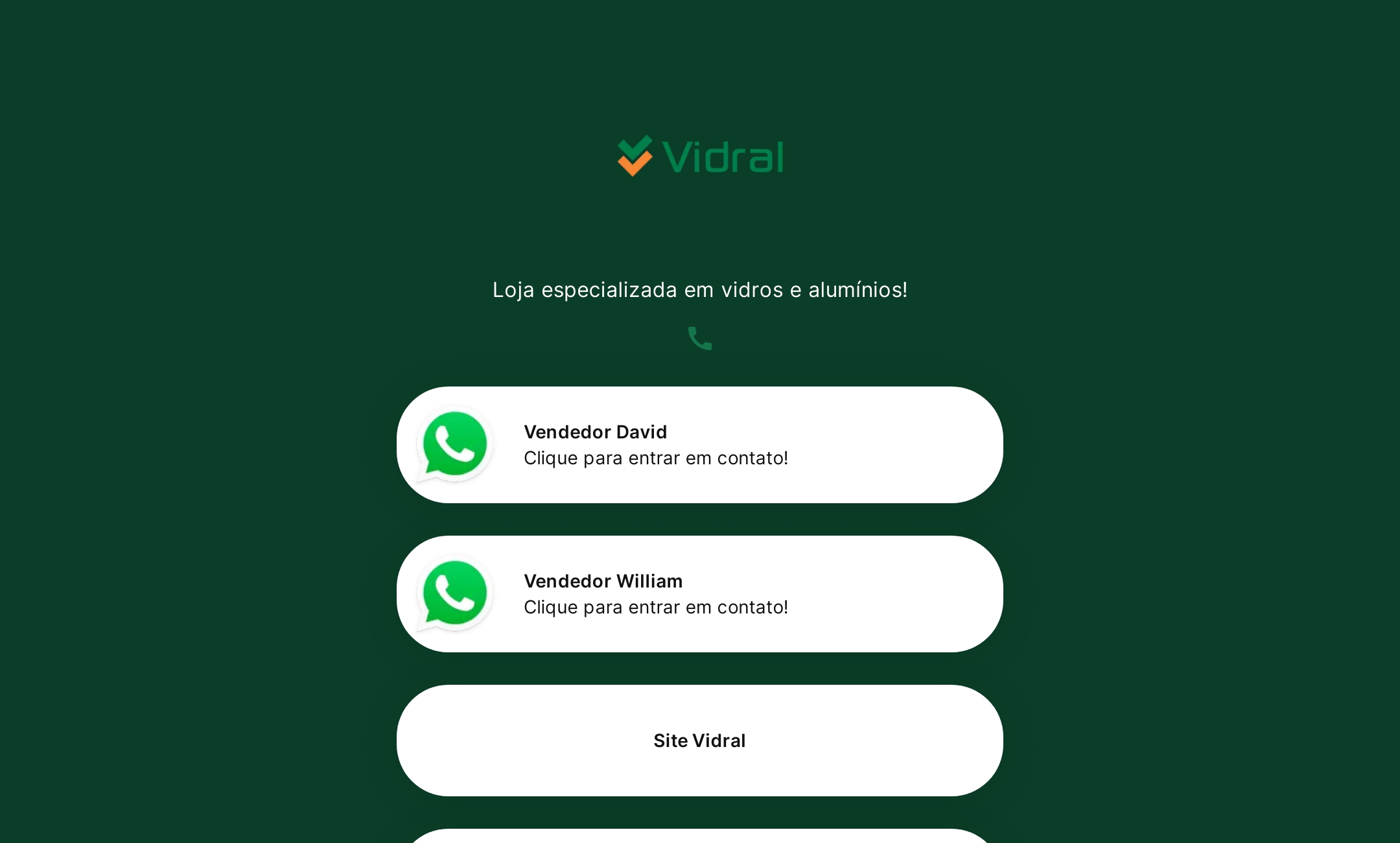This screenshot has height=843, width=1400.
Task: Open the Site Vidral link
Action: (x=699, y=741)
